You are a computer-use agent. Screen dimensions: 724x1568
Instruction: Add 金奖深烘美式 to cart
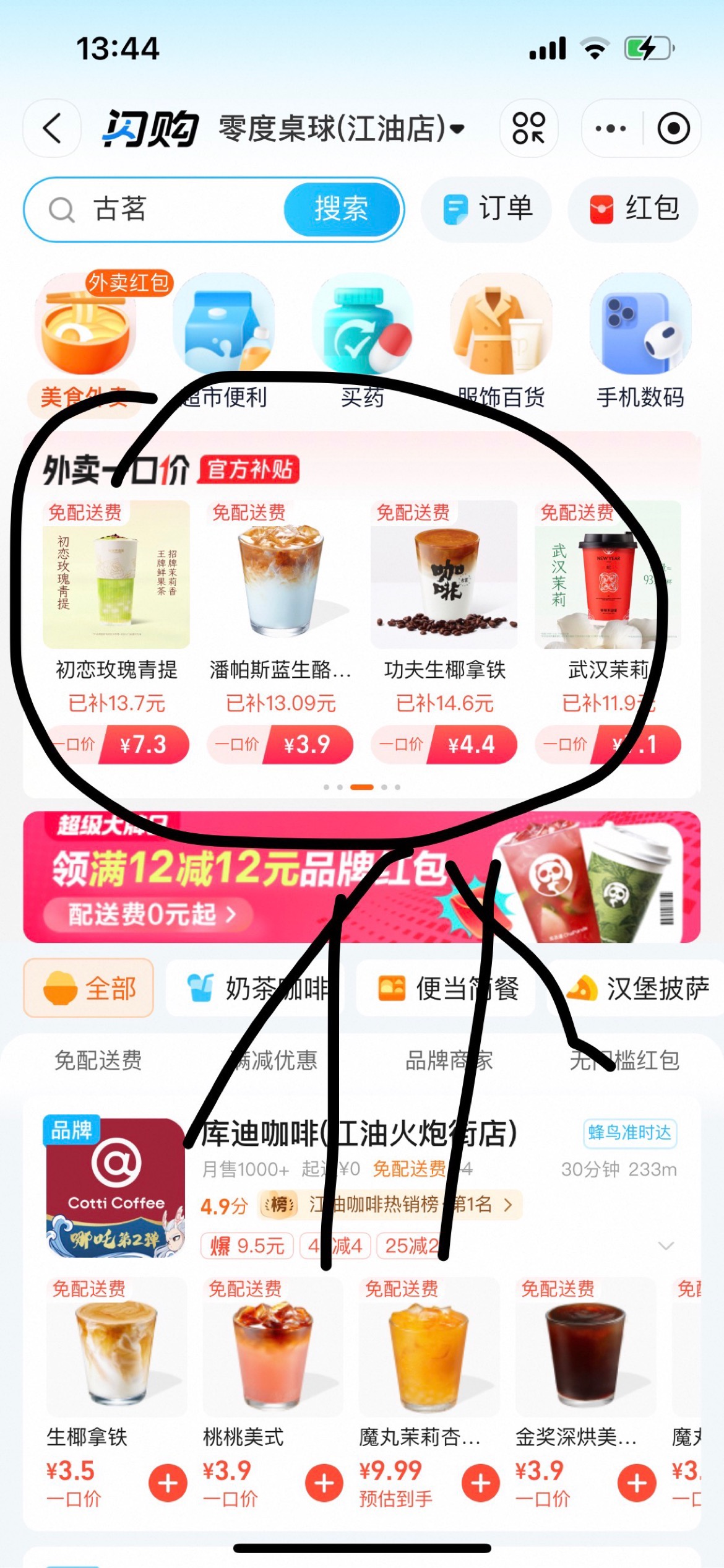pyautogui.click(x=637, y=1483)
